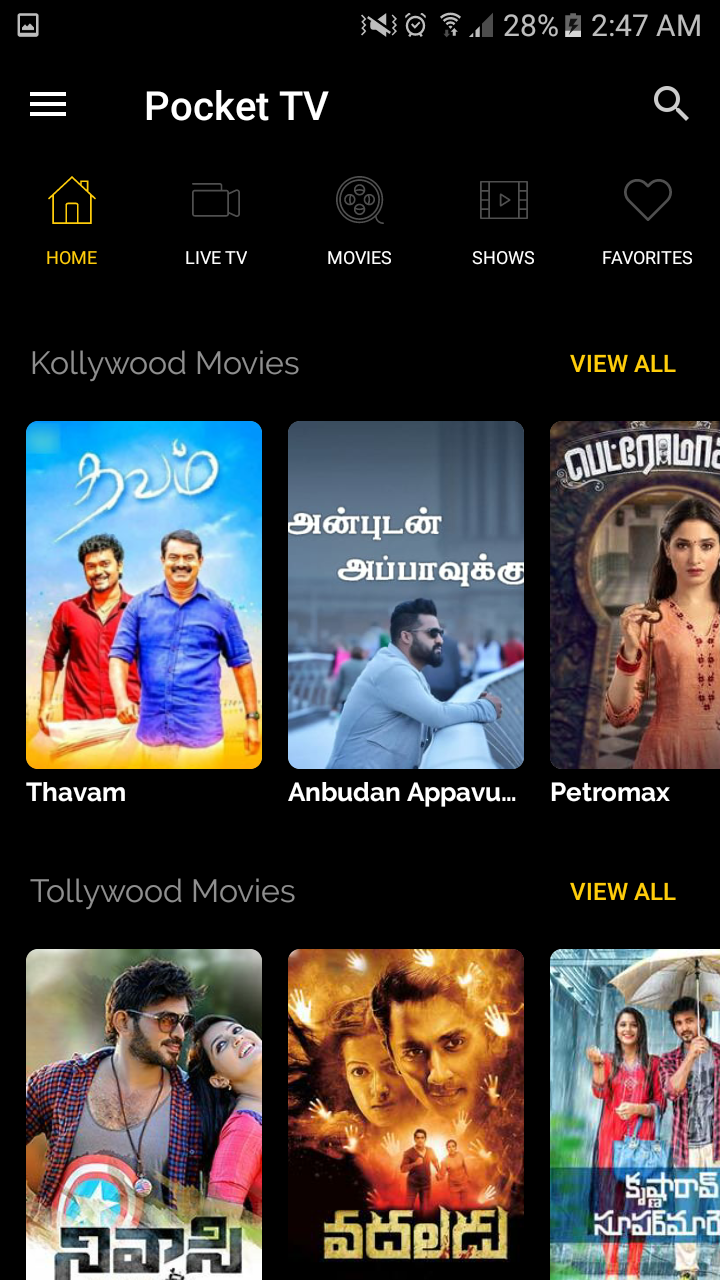
Task: Open the Petromax movie
Action: click(635, 595)
